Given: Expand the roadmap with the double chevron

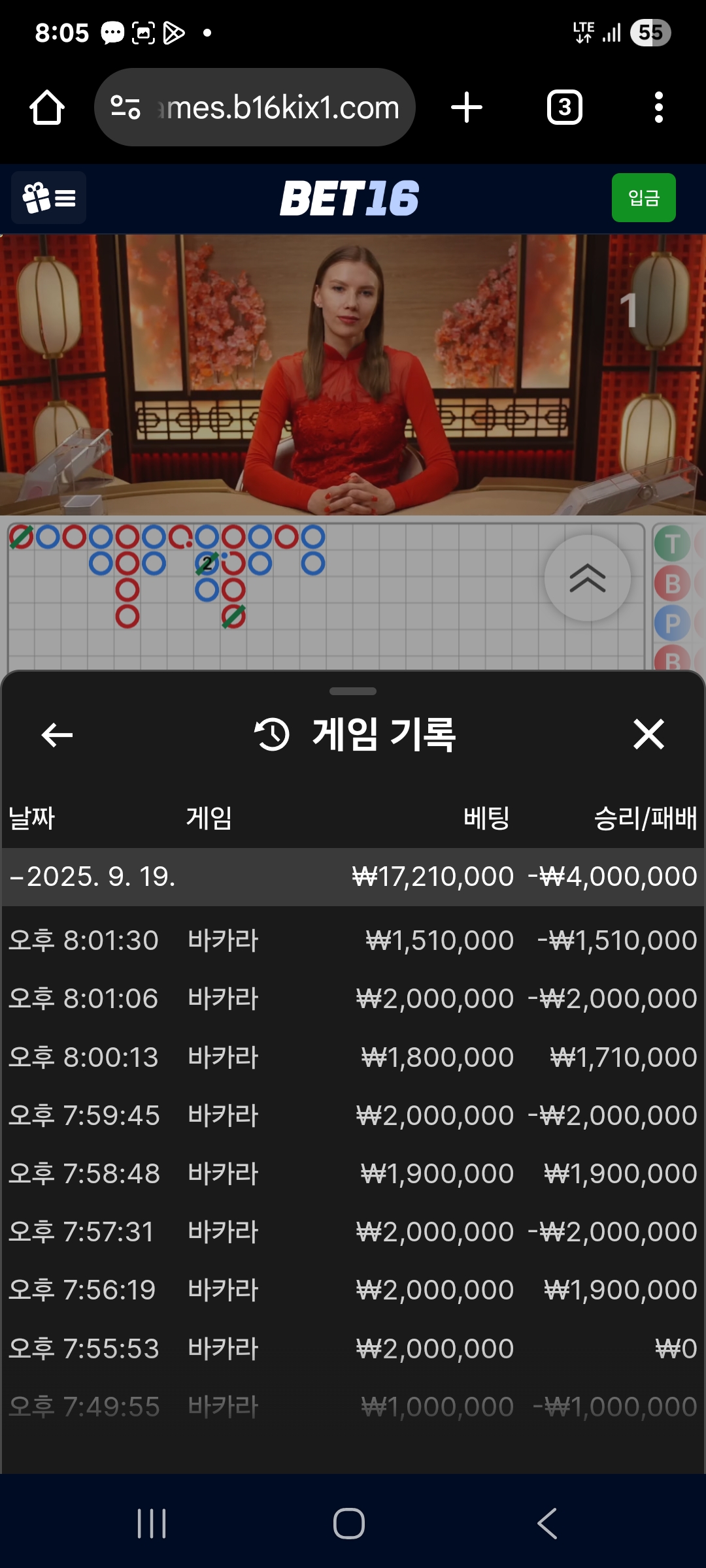Looking at the screenshot, I should [587, 578].
